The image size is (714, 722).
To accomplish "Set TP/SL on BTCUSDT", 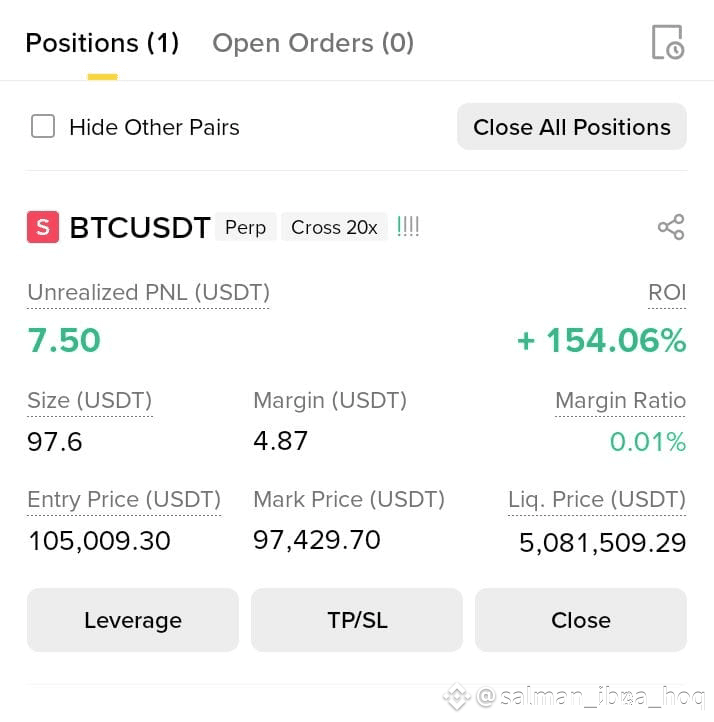I will coord(357,620).
